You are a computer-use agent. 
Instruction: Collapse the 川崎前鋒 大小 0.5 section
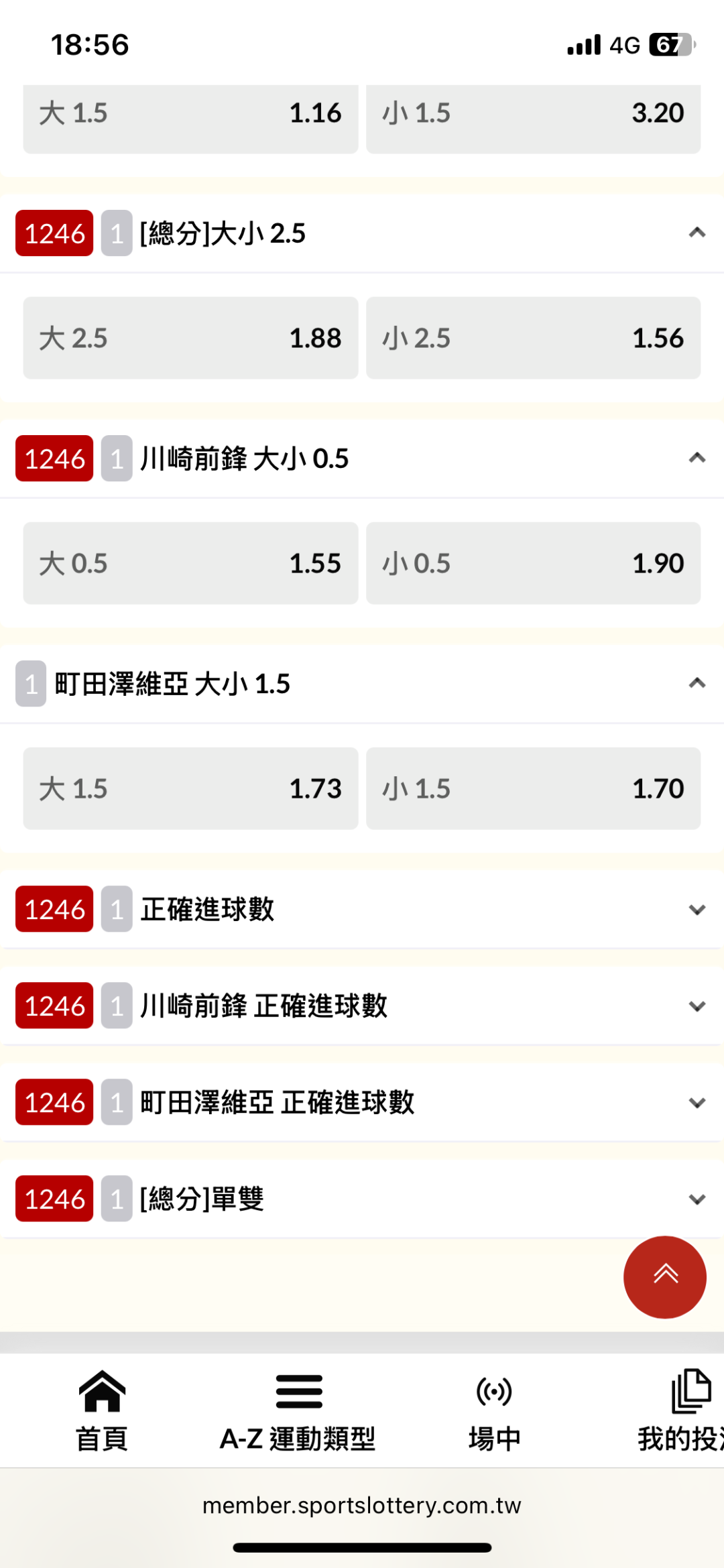click(x=697, y=459)
